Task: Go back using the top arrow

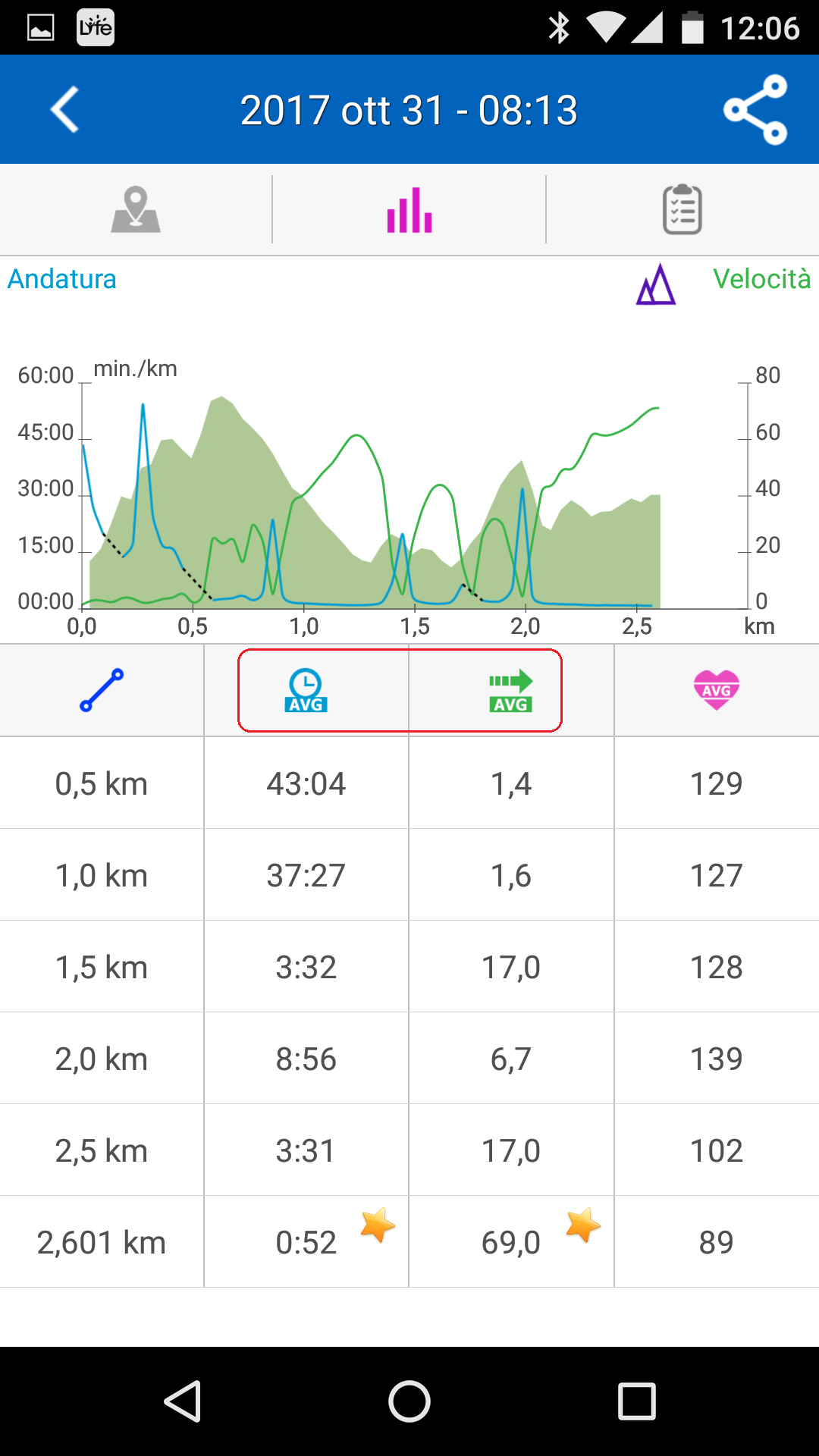Action: pyautogui.click(x=65, y=110)
